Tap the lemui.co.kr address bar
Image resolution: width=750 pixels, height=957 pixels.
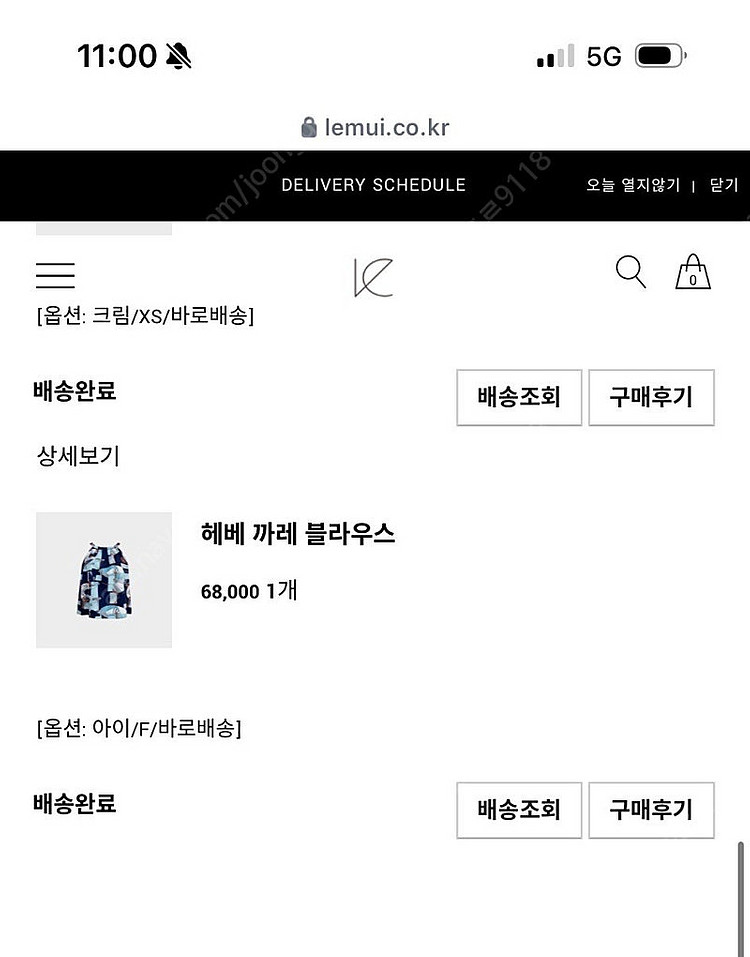(375, 127)
